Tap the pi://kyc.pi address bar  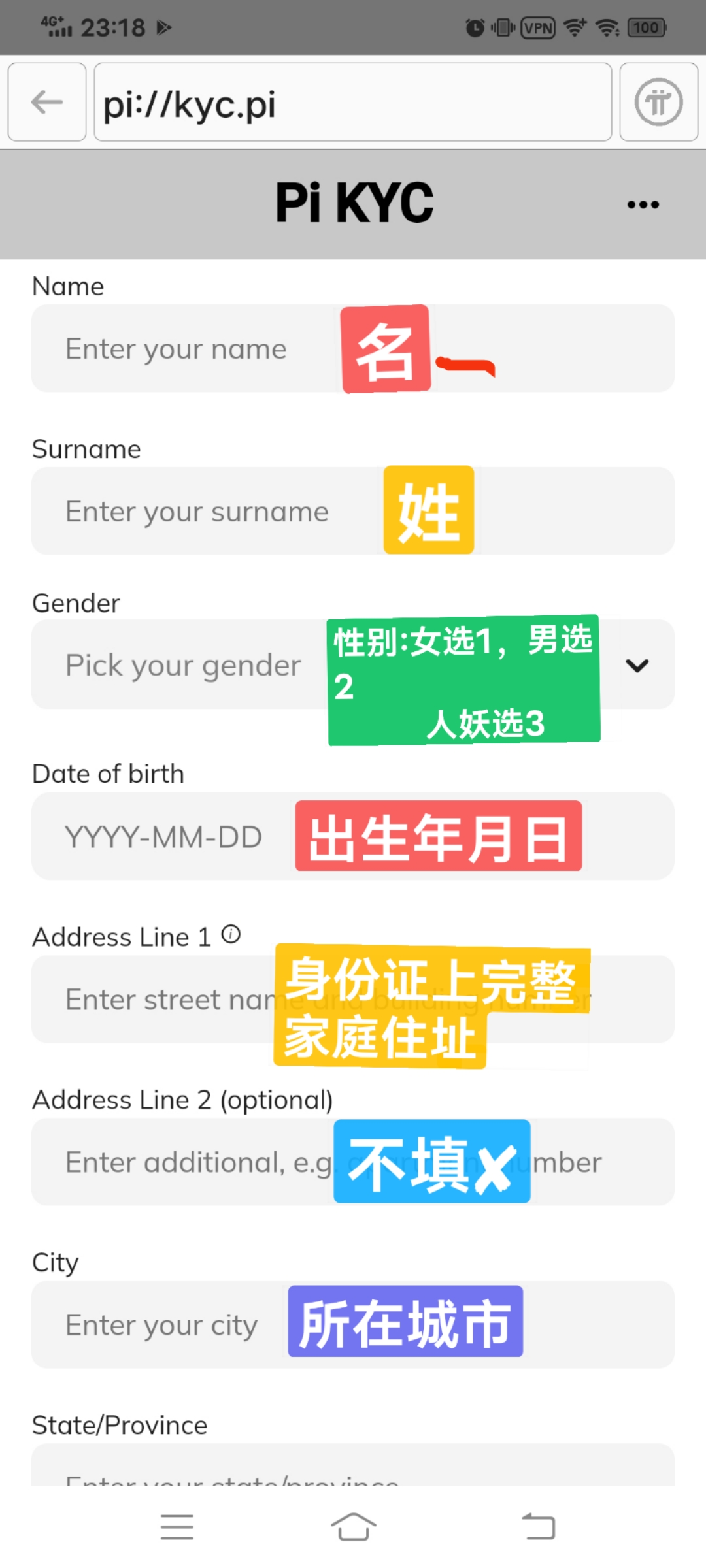[x=353, y=102]
